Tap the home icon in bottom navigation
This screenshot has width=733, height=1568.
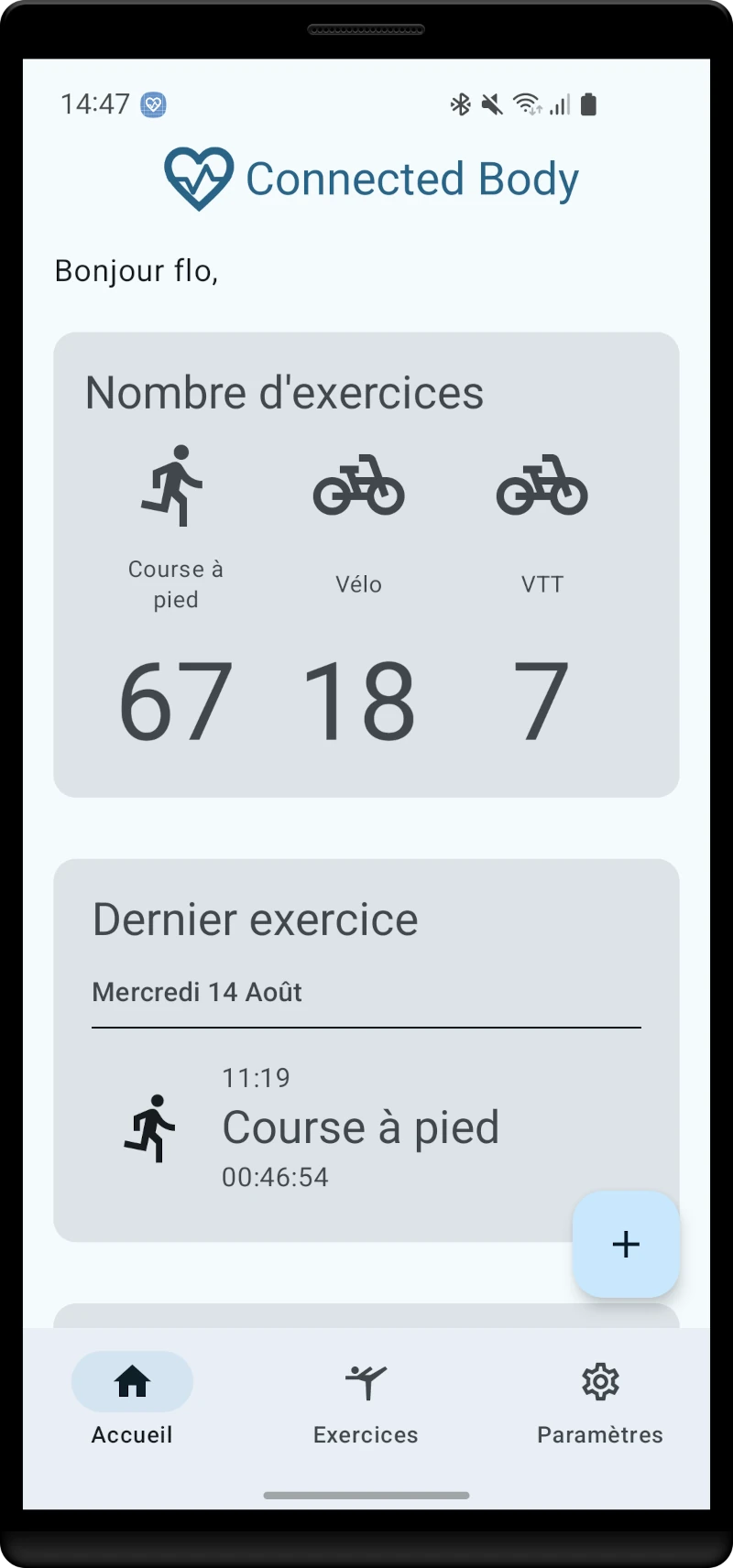click(132, 1381)
